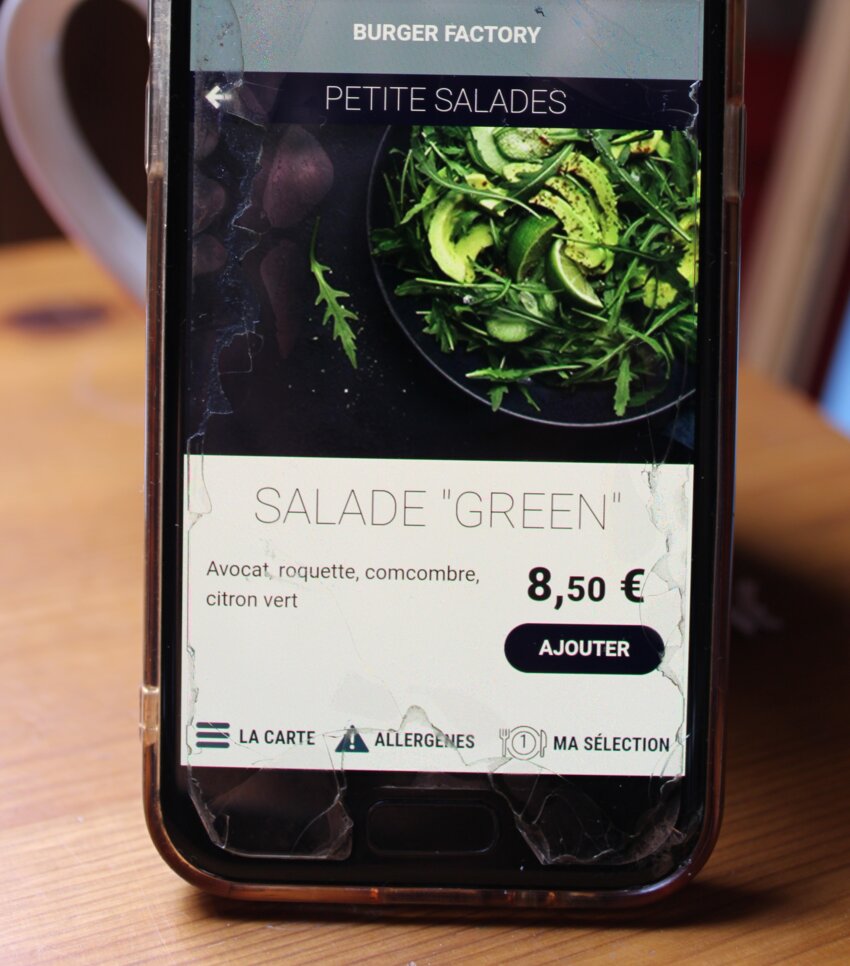Tap AJOUTER to add the salad
Image resolution: width=850 pixels, height=966 pixels.
pos(584,648)
